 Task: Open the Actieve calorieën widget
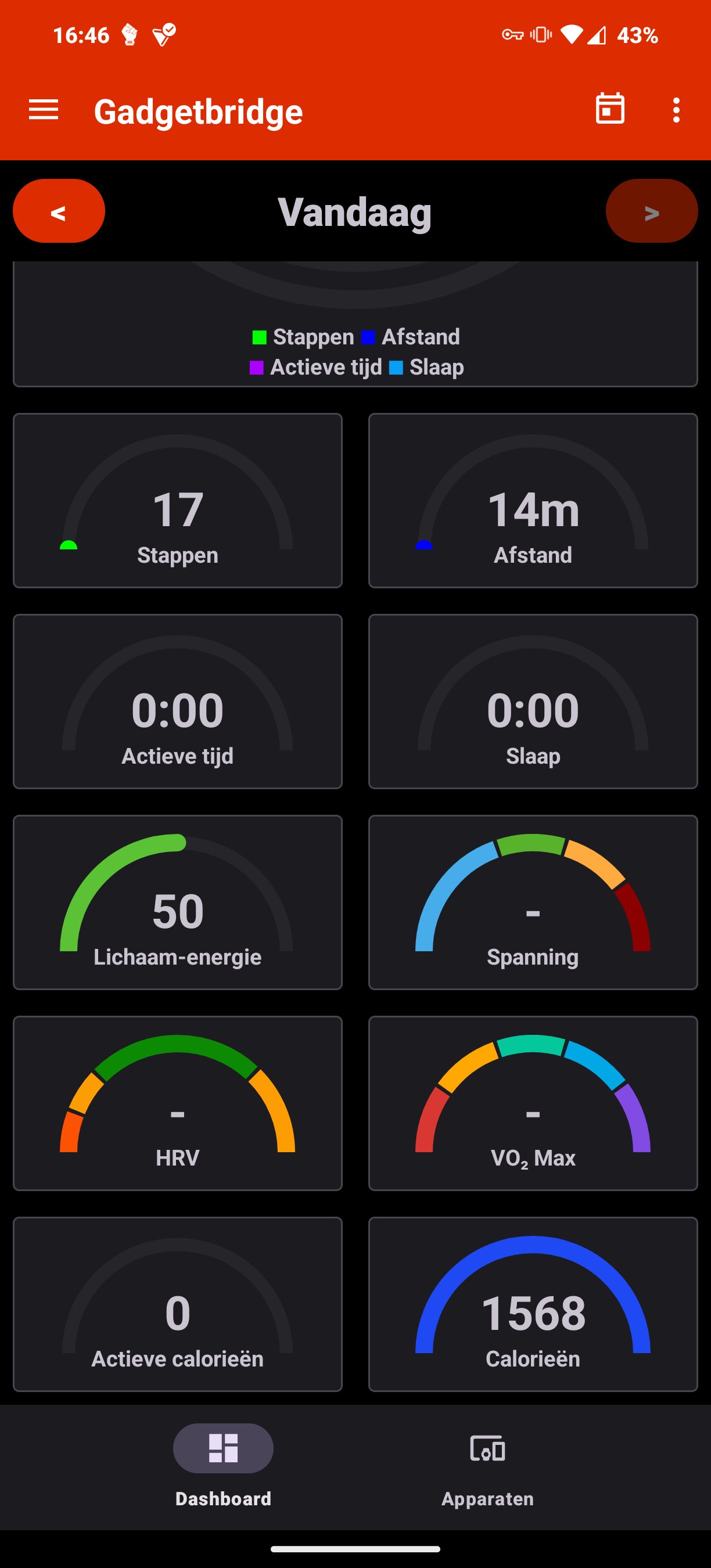[x=178, y=1304]
